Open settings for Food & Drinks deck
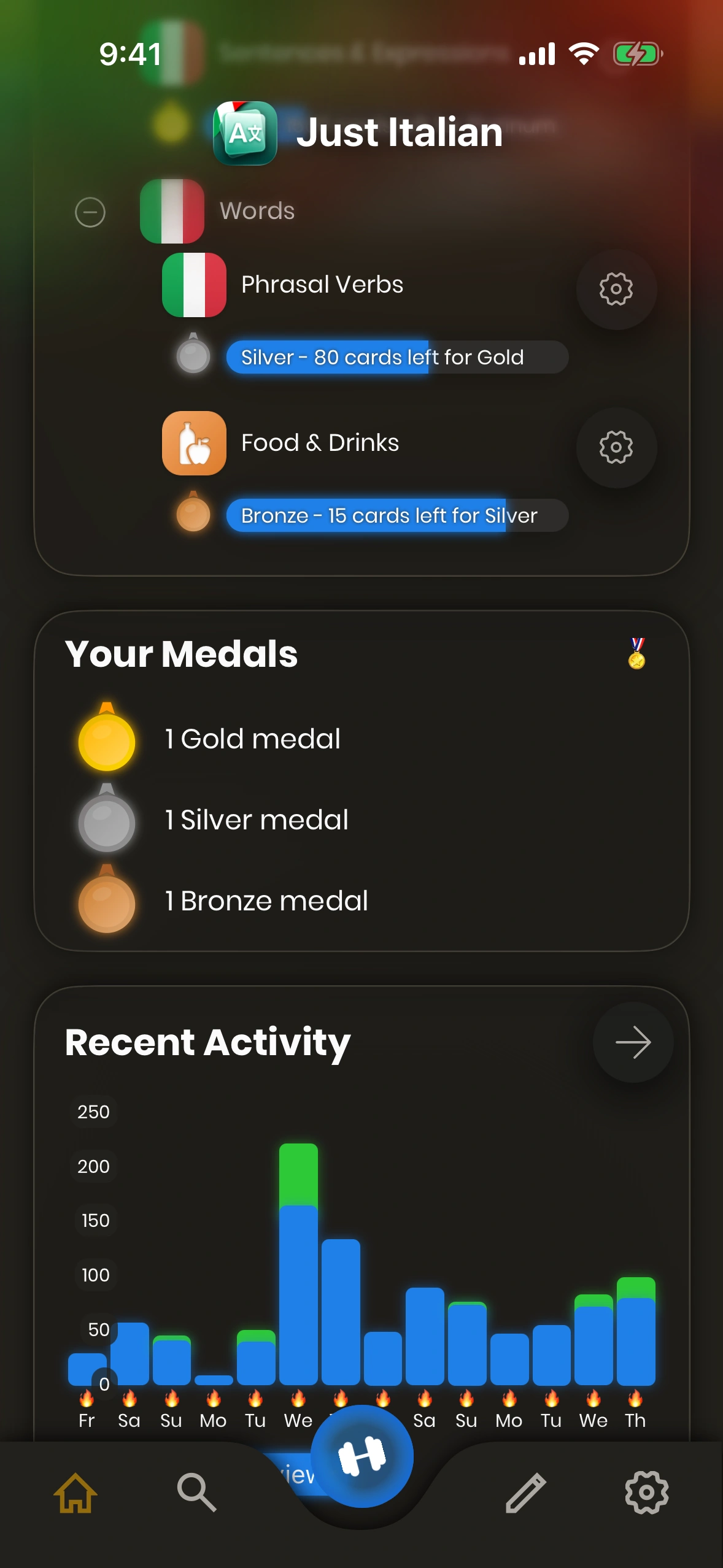723x1568 pixels. click(616, 447)
